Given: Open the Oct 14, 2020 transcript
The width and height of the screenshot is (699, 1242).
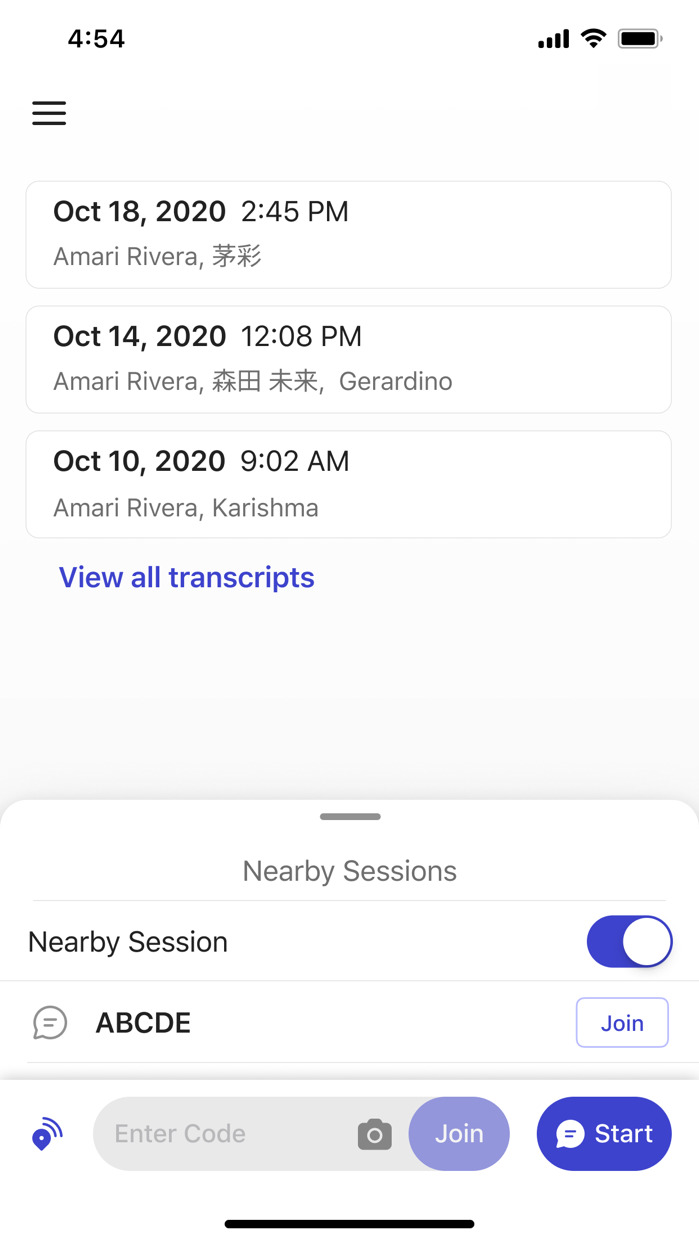Looking at the screenshot, I should 348,359.
